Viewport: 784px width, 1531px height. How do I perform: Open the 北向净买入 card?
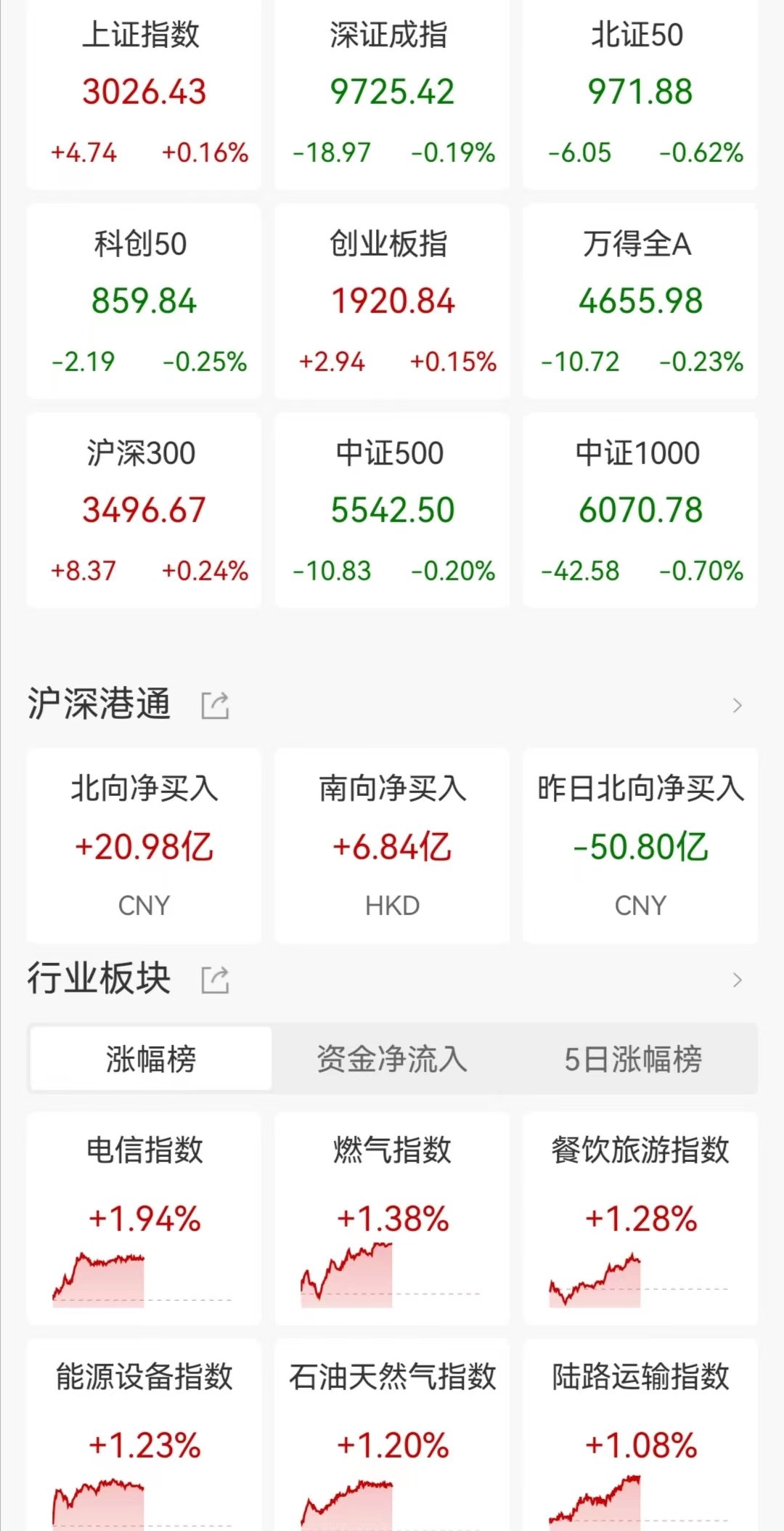click(144, 846)
